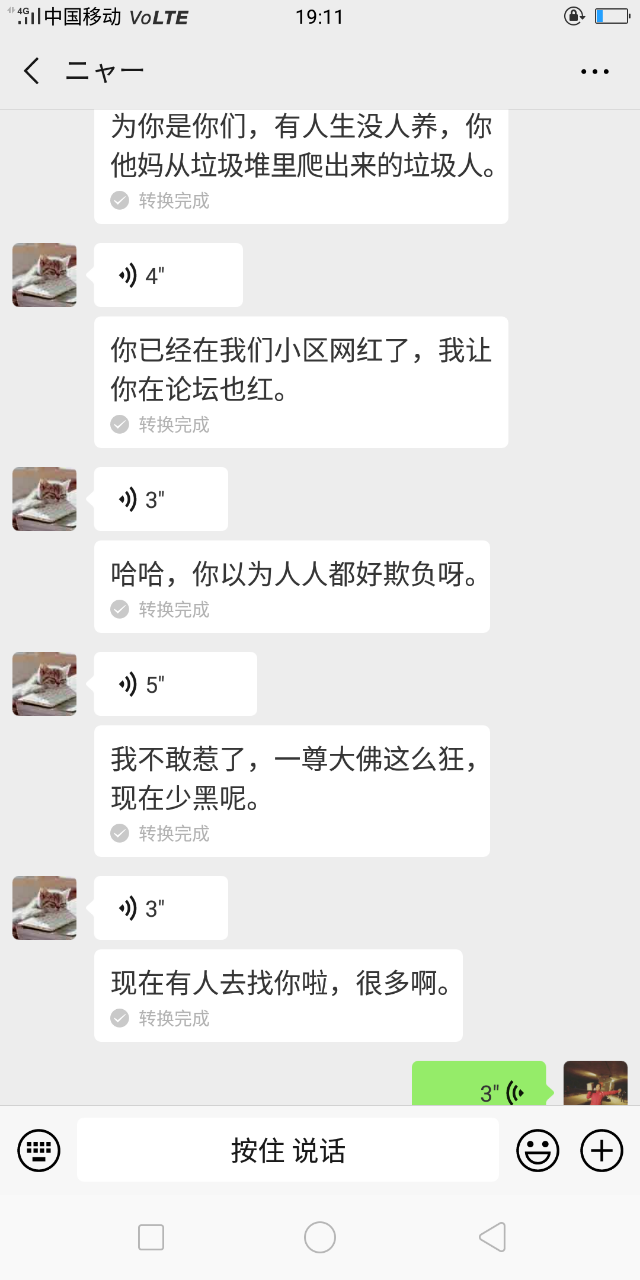This screenshot has width=640, height=1280.
Task: Open the emoji sticker panel
Action: [x=537, y=1150]
